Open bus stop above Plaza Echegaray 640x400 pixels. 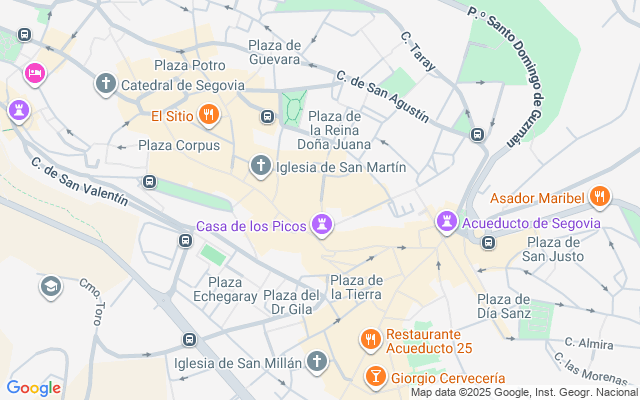185,240
